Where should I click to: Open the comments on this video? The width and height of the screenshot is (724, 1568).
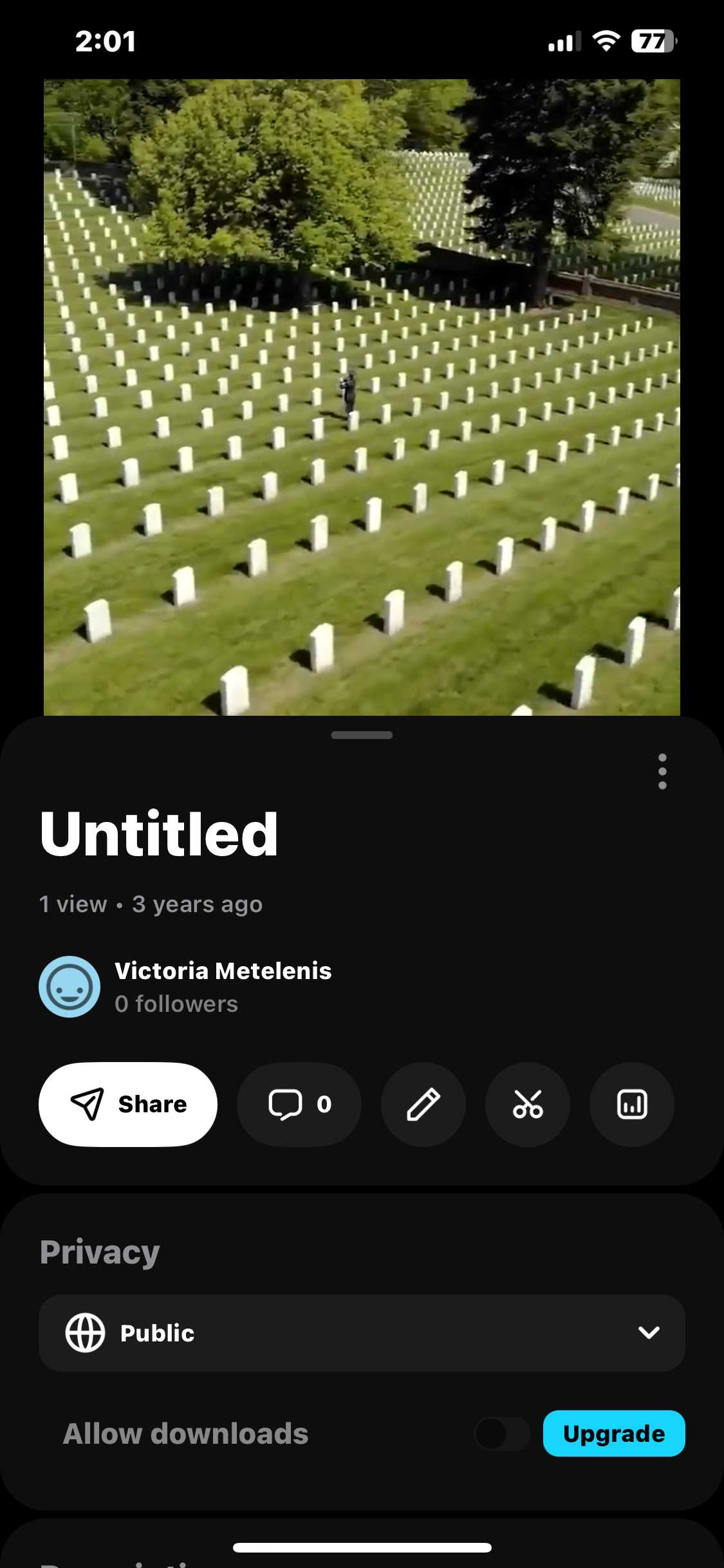tap(299, 1104)
